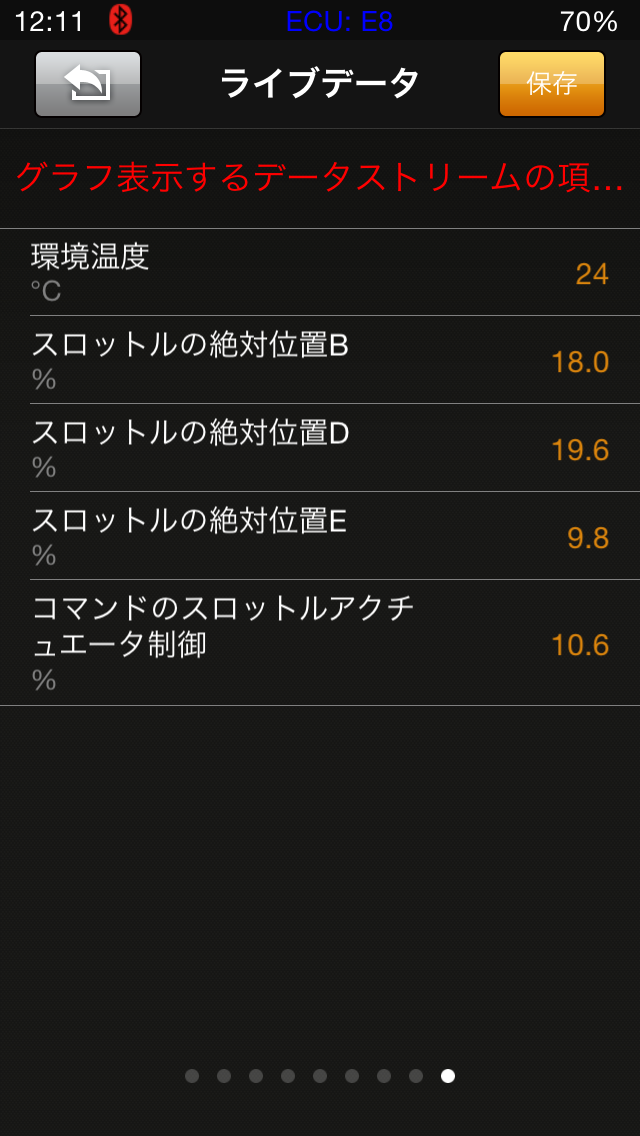Viewport: 640px width, 1136px height.
Task: Select the スロットルの絶対位置B row
Action: (320, 360)
